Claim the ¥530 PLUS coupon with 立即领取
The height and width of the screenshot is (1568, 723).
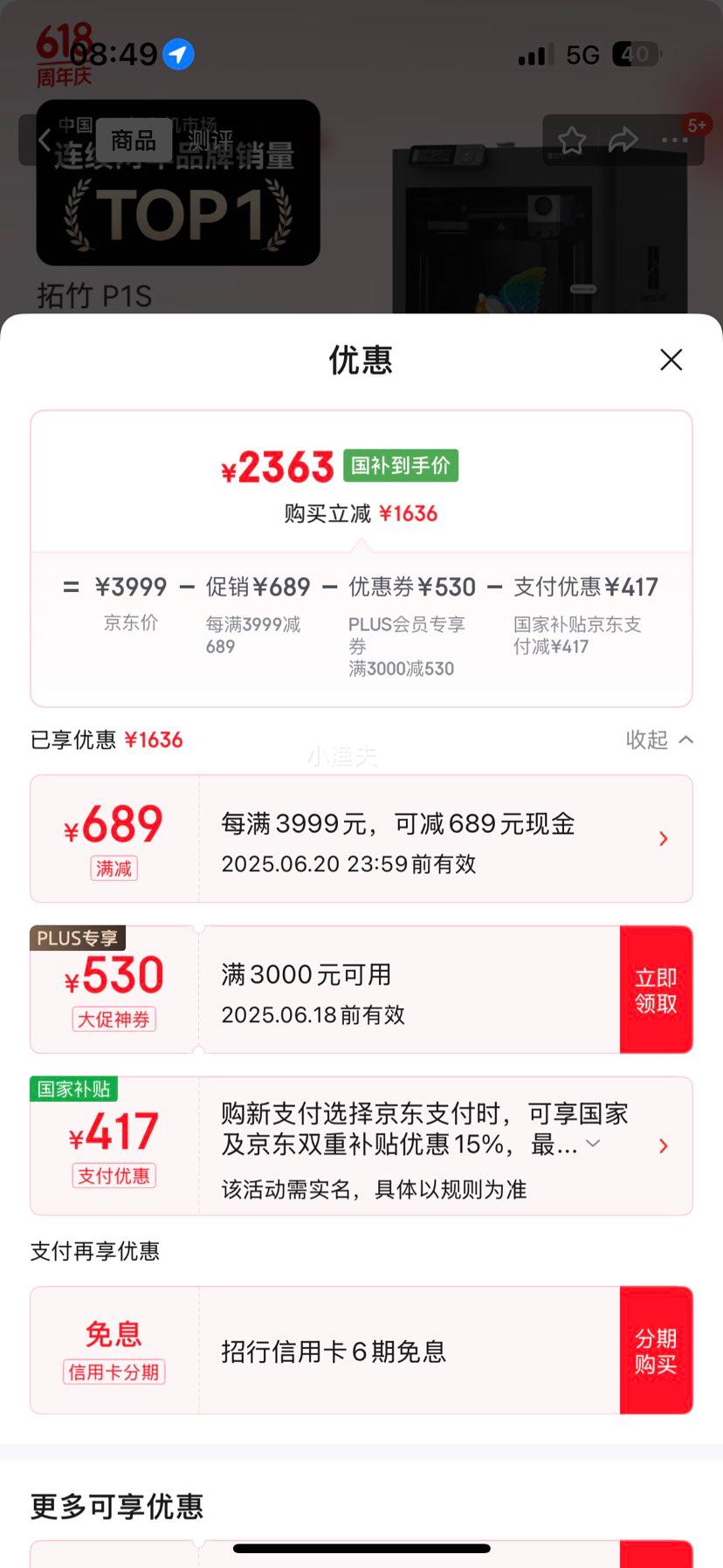pyautogui.click(x=656, y=990)
